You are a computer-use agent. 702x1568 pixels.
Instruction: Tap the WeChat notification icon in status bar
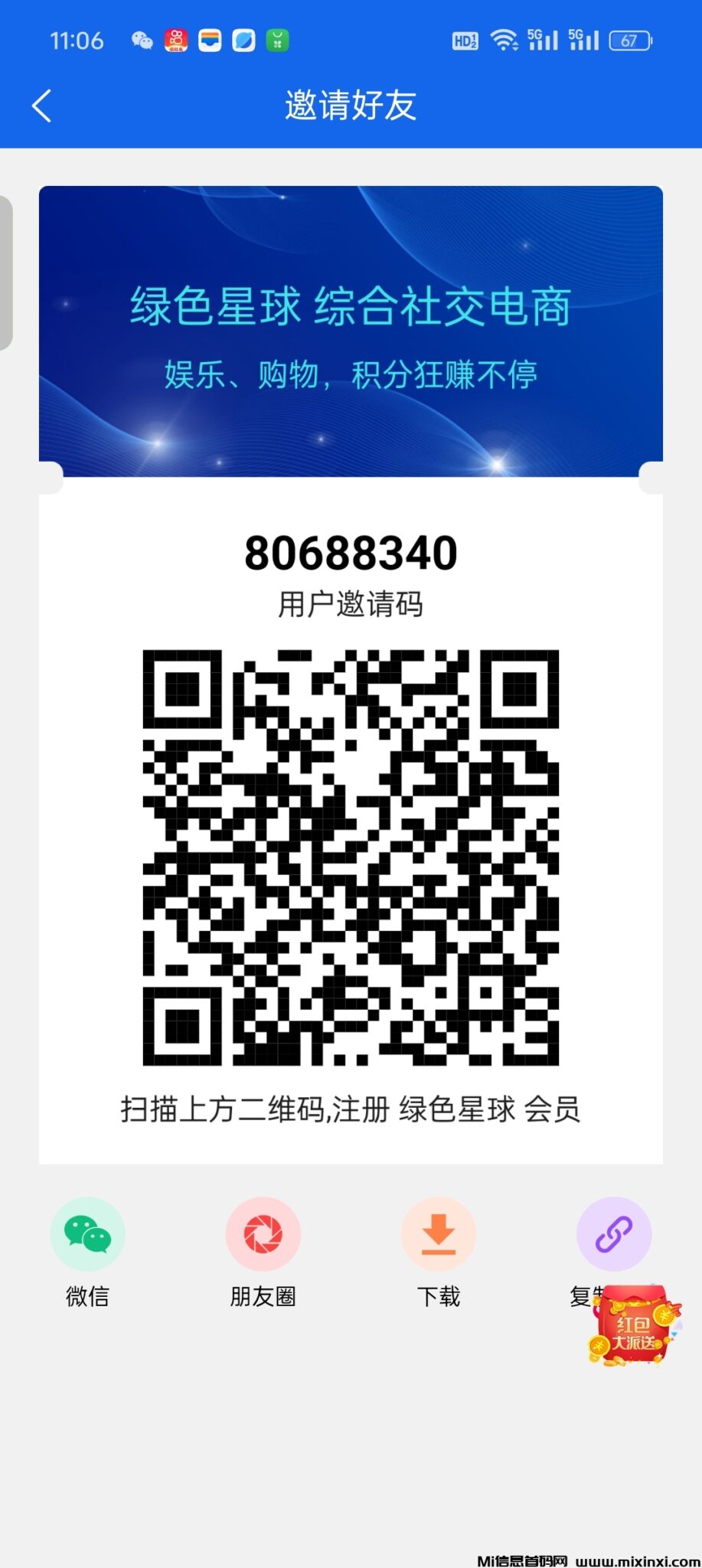pos(141,39)
